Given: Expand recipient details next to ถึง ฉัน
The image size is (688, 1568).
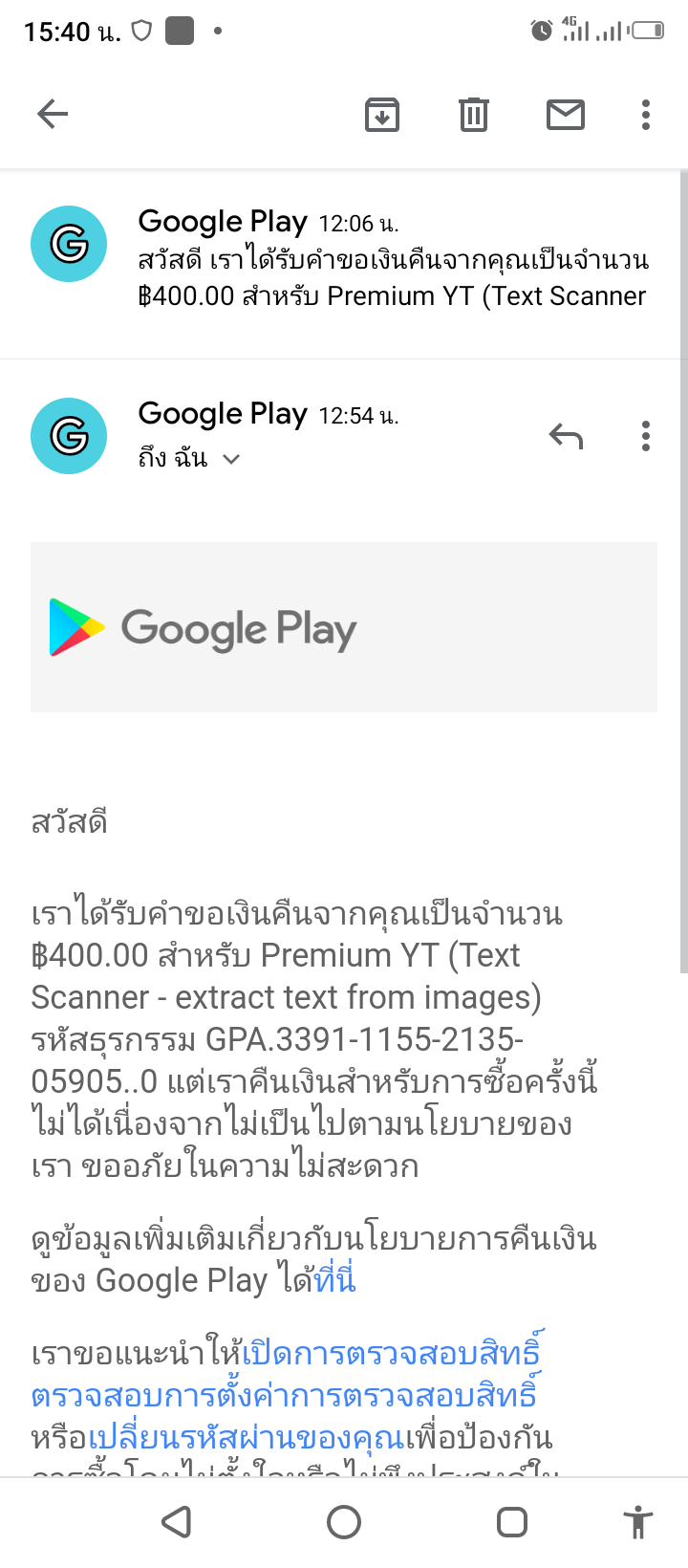Looking at the screenshot, I should click(x=230, y=459).
